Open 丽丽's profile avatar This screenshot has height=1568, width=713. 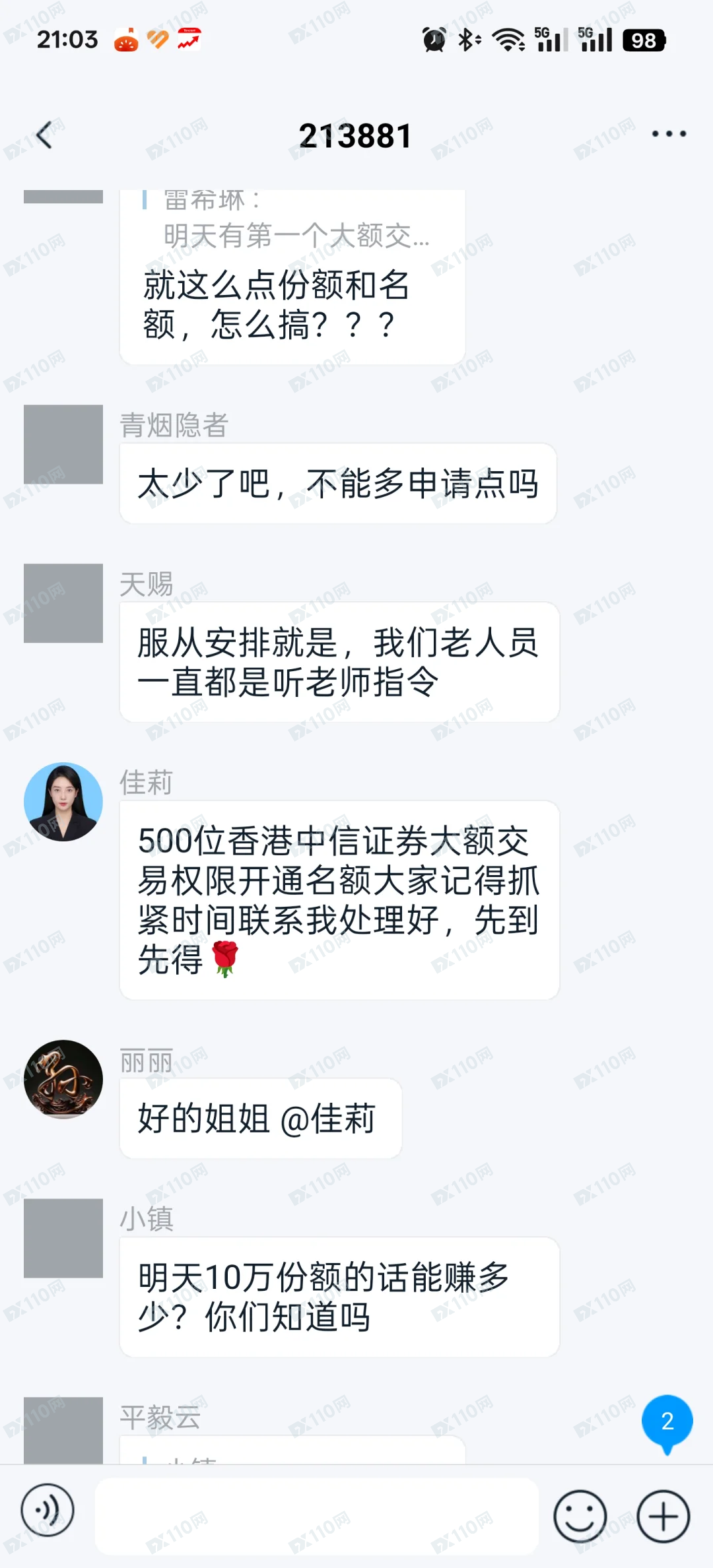pos(63,1079)
